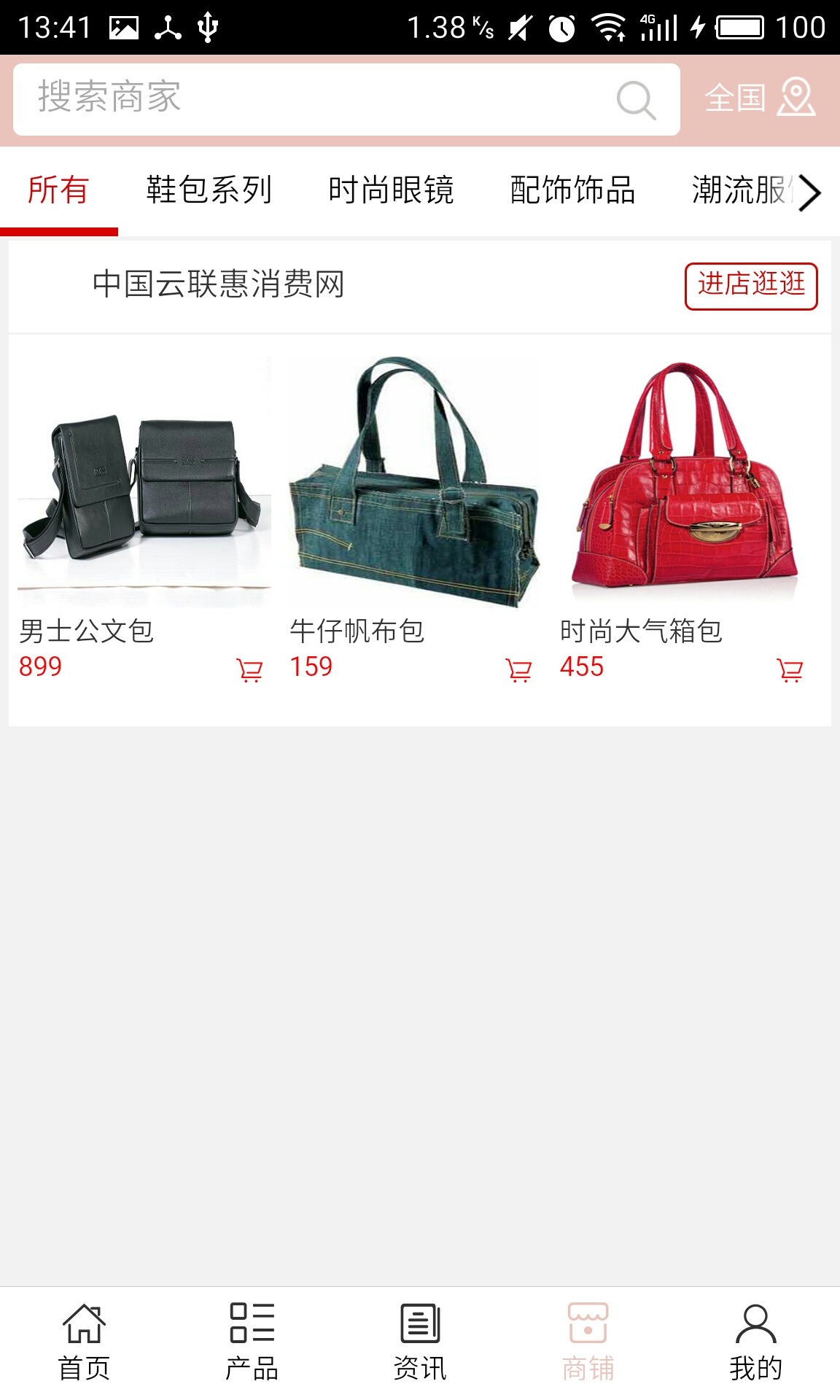Viewport: 840px width, 1400px height.
Task: Switch to the 鞋包系列 tab
Action: [x=209, y=191]
